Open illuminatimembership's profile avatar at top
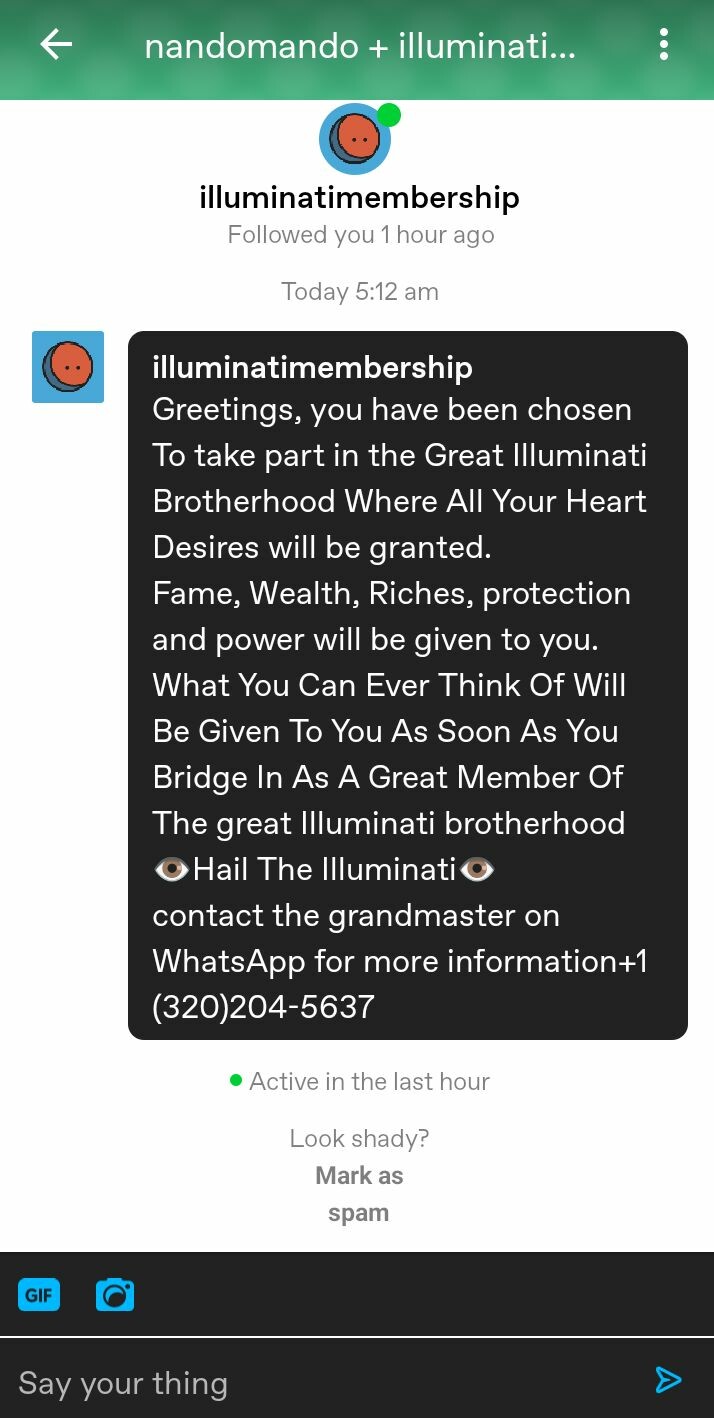Viewport: 714px width, 1418px height. coord(355,139)
